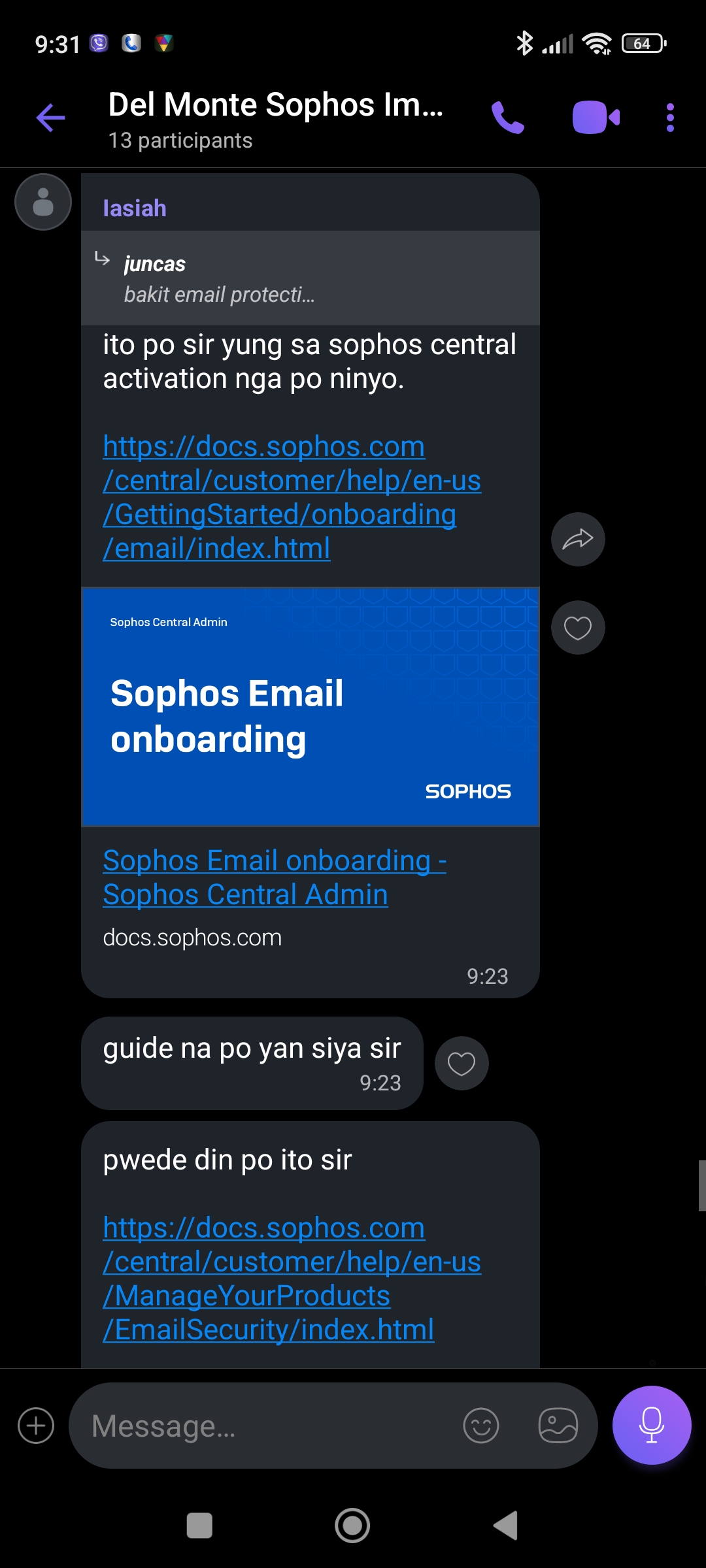Like the Sophos Email onboarding message
This screenshot has height=1568, width=706.
tap(578, 628)
